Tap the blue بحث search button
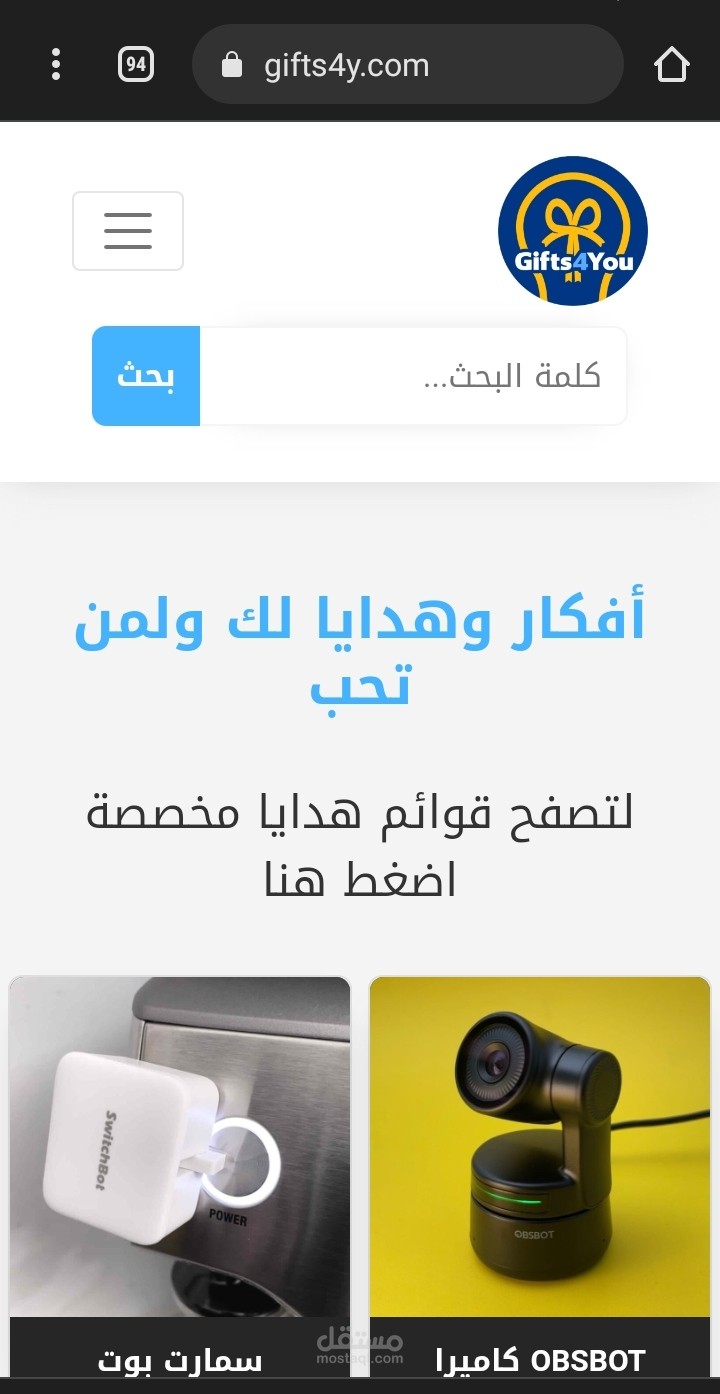The image size is (720, 1394). click(x=146, y=376)
